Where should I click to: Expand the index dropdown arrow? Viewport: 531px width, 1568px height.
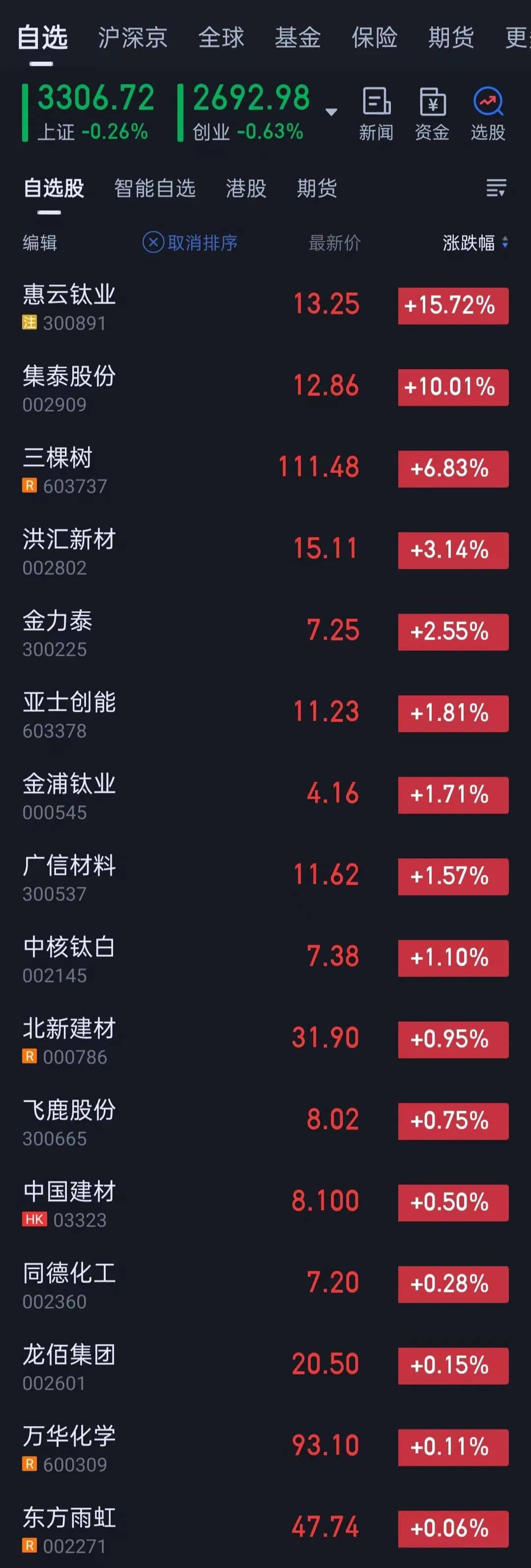click(331, 112)
